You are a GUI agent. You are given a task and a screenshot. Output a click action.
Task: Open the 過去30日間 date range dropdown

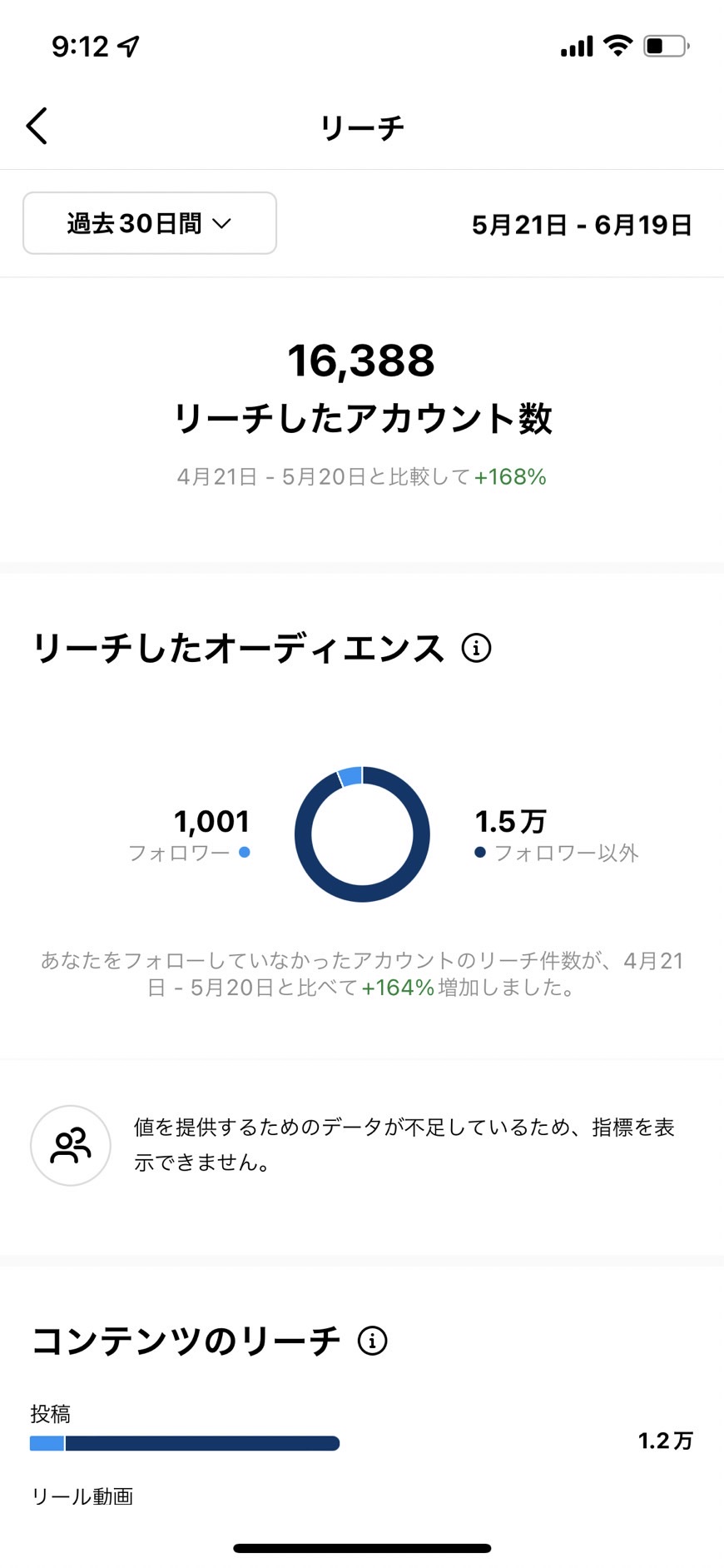click(x=150, y=223)
